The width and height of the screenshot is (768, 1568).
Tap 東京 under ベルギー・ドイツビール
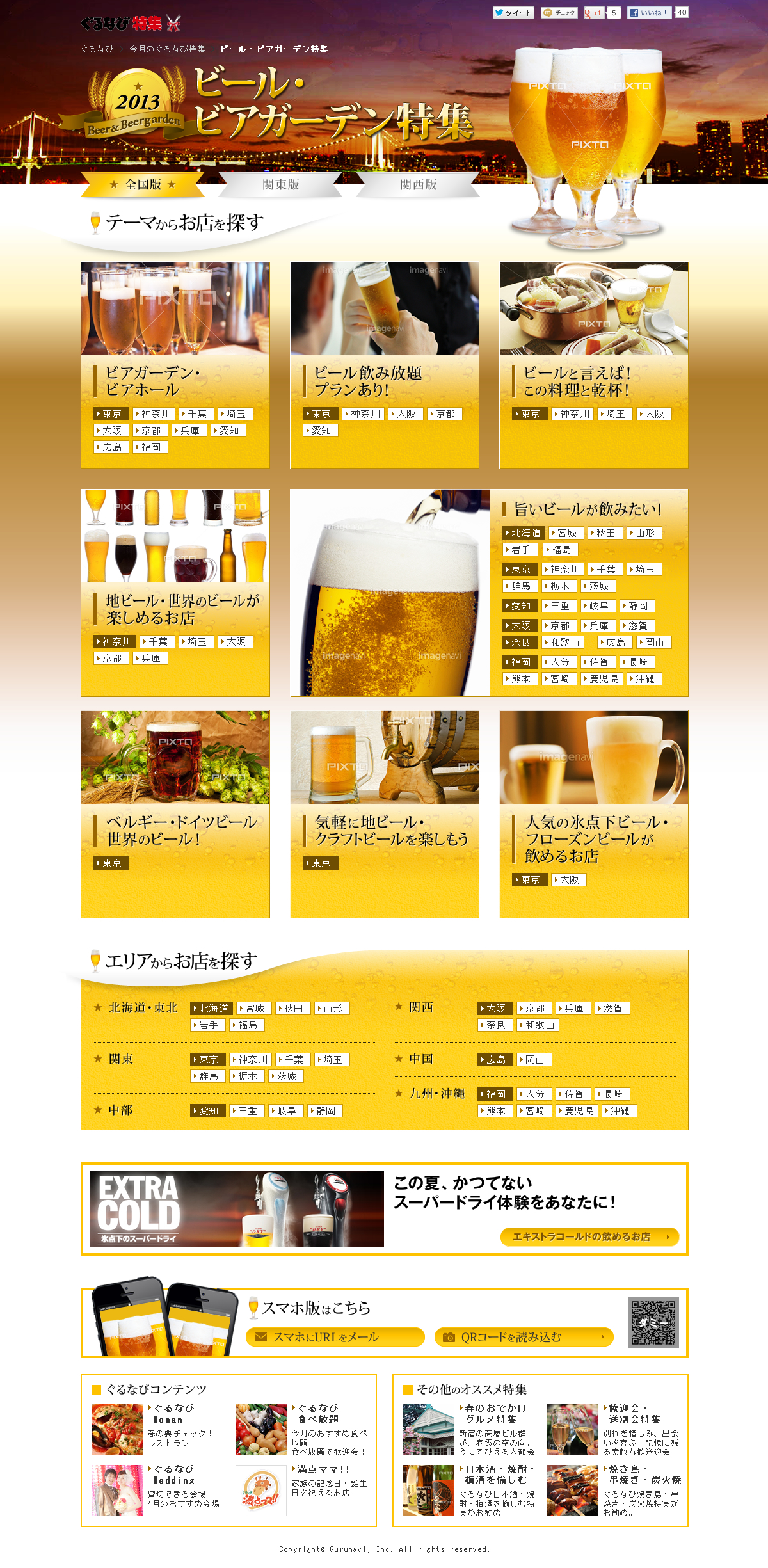pyautogui.click(x=111, y=863)
